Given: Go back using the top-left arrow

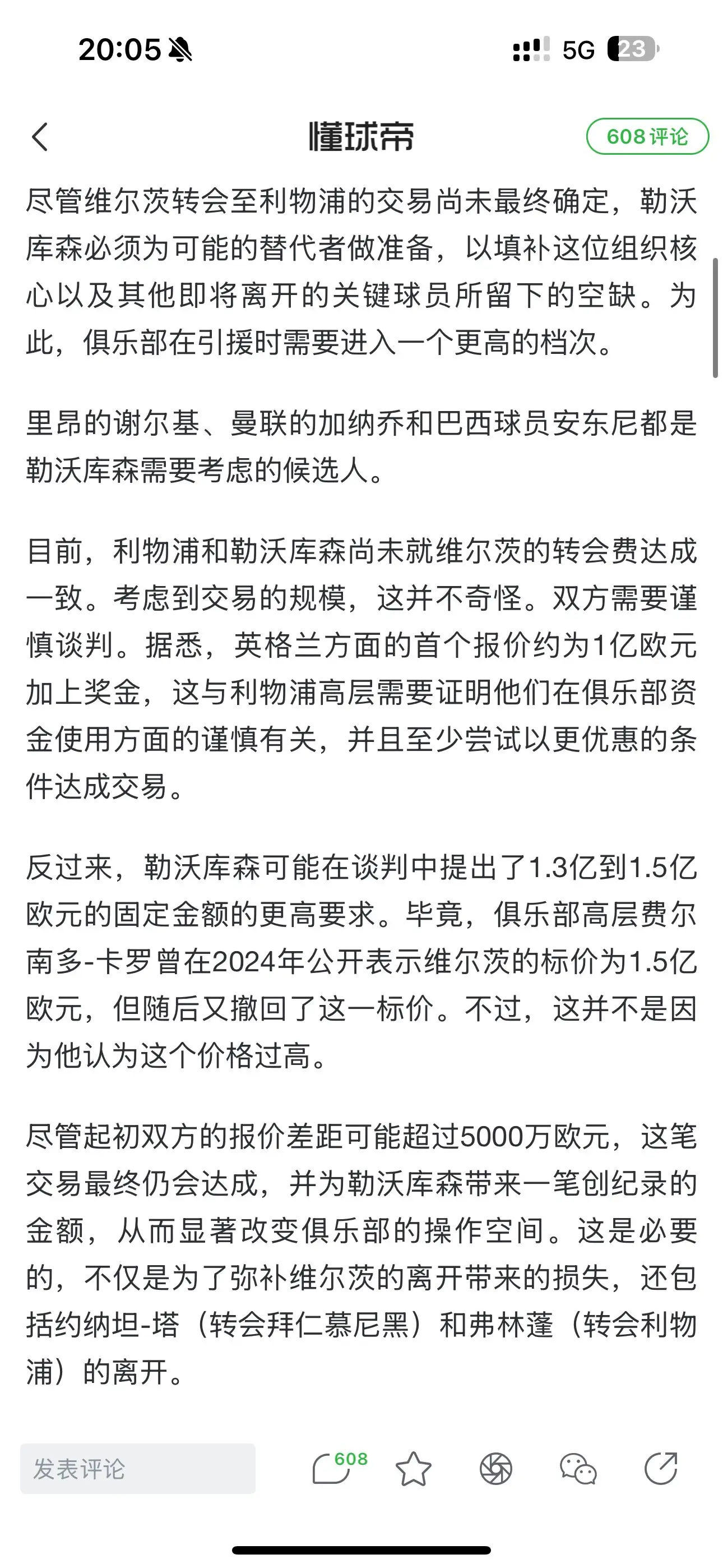Looking at the screenshot, I should 40,136.
